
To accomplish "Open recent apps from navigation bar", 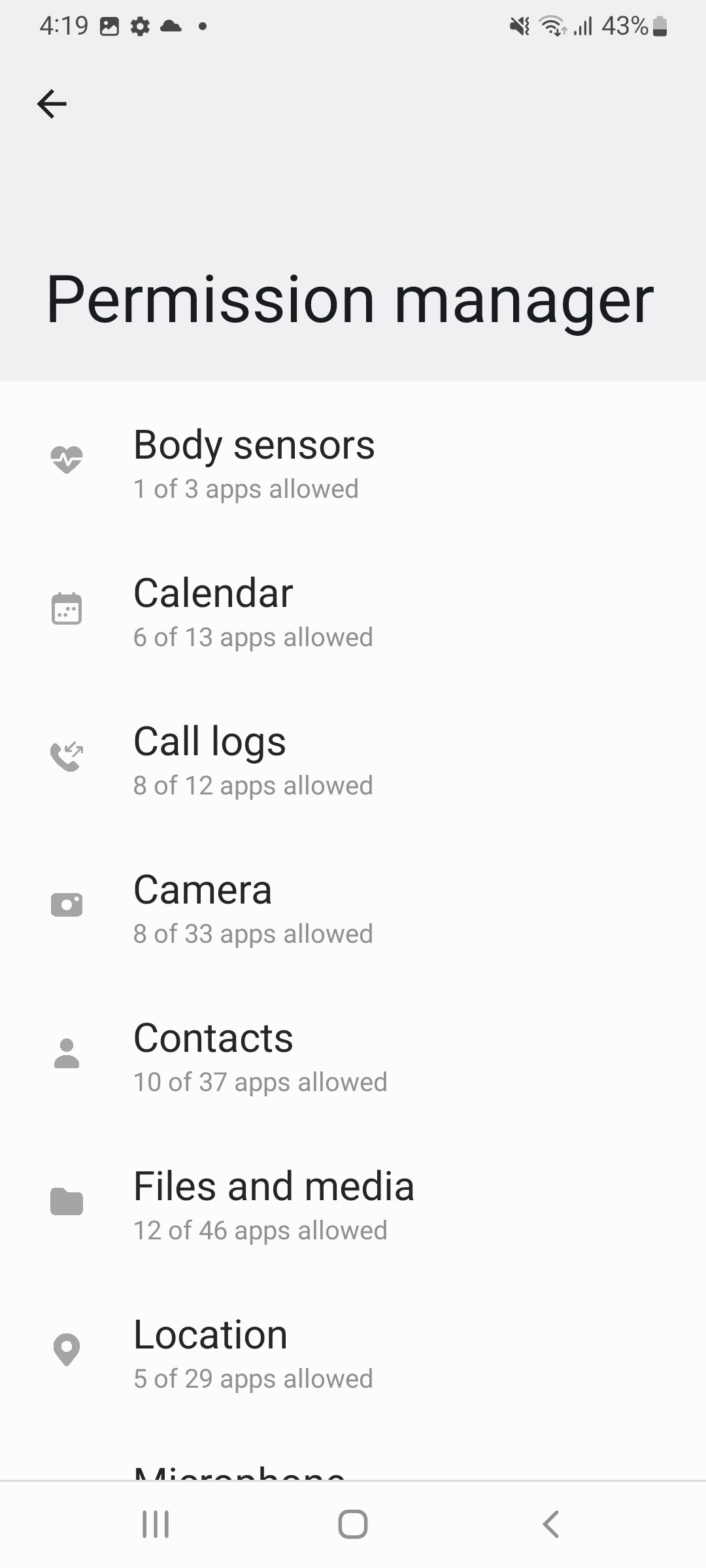I will click(156, 1524).
